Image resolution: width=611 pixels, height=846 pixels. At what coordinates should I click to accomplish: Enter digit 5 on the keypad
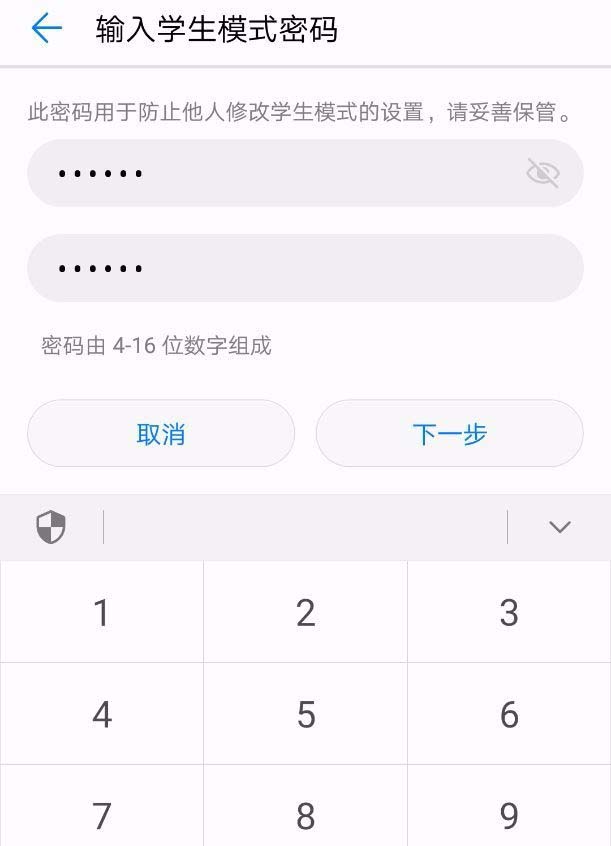coord(305,714)
